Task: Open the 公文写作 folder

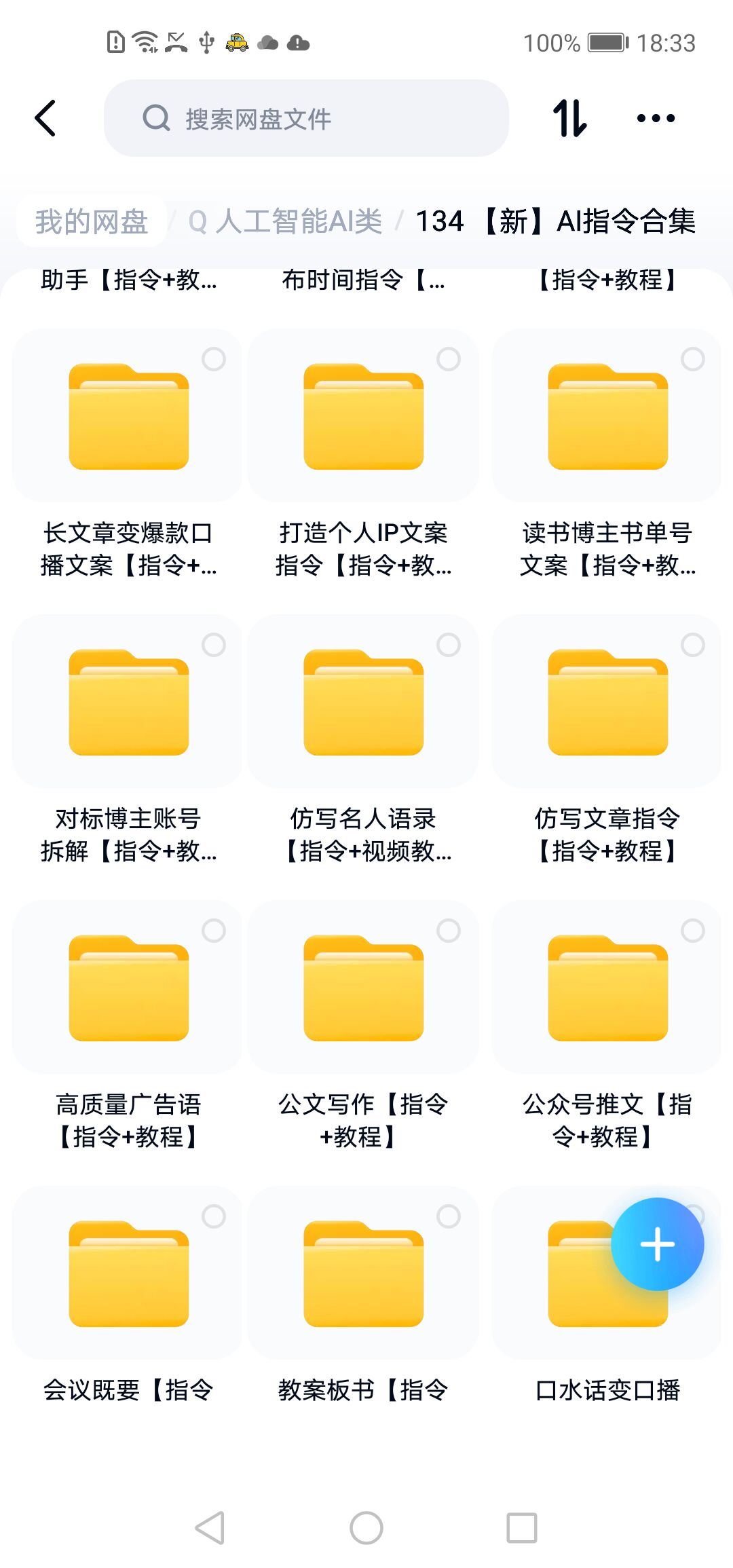Action: click(363, 988)
